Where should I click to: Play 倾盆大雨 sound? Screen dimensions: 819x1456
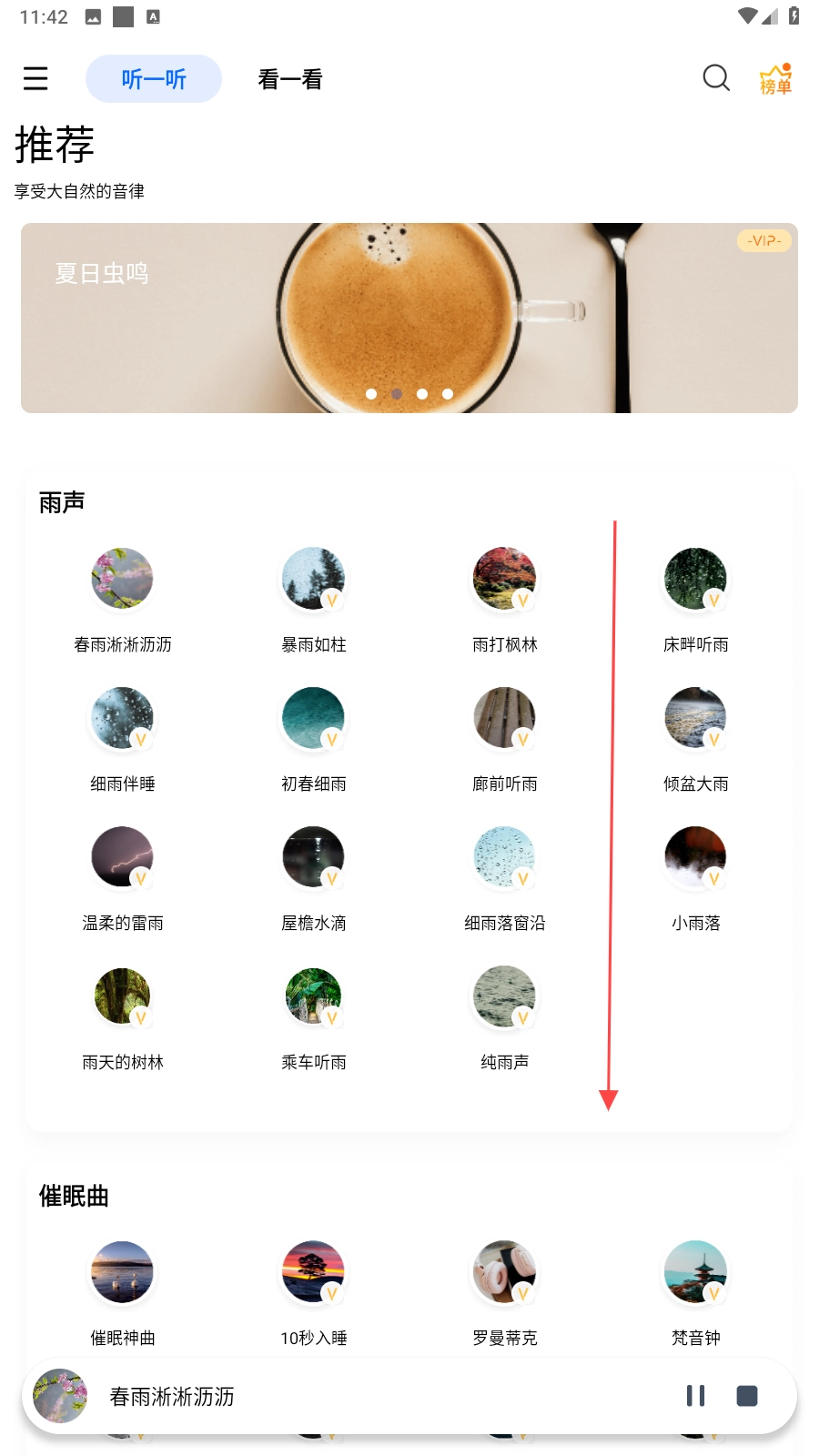695,718
